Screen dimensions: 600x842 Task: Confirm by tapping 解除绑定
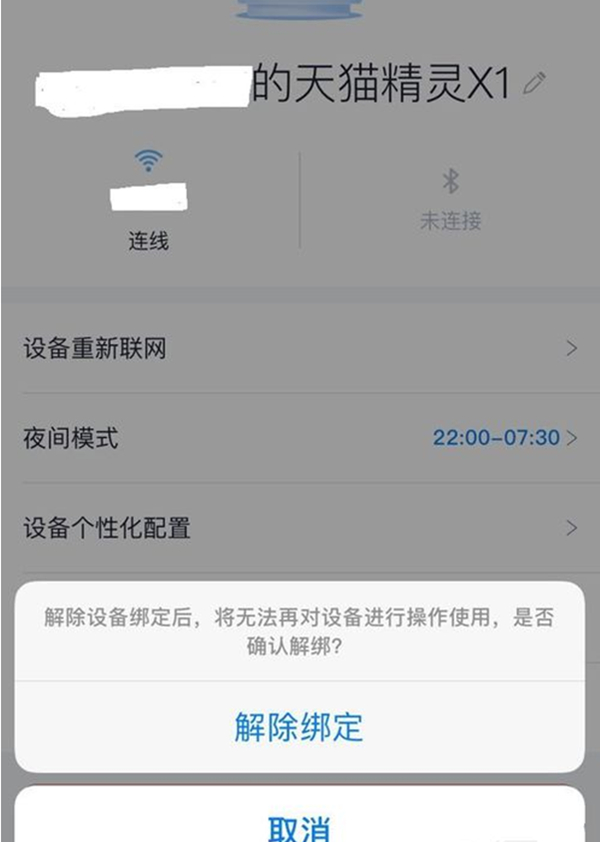[299, 726]
